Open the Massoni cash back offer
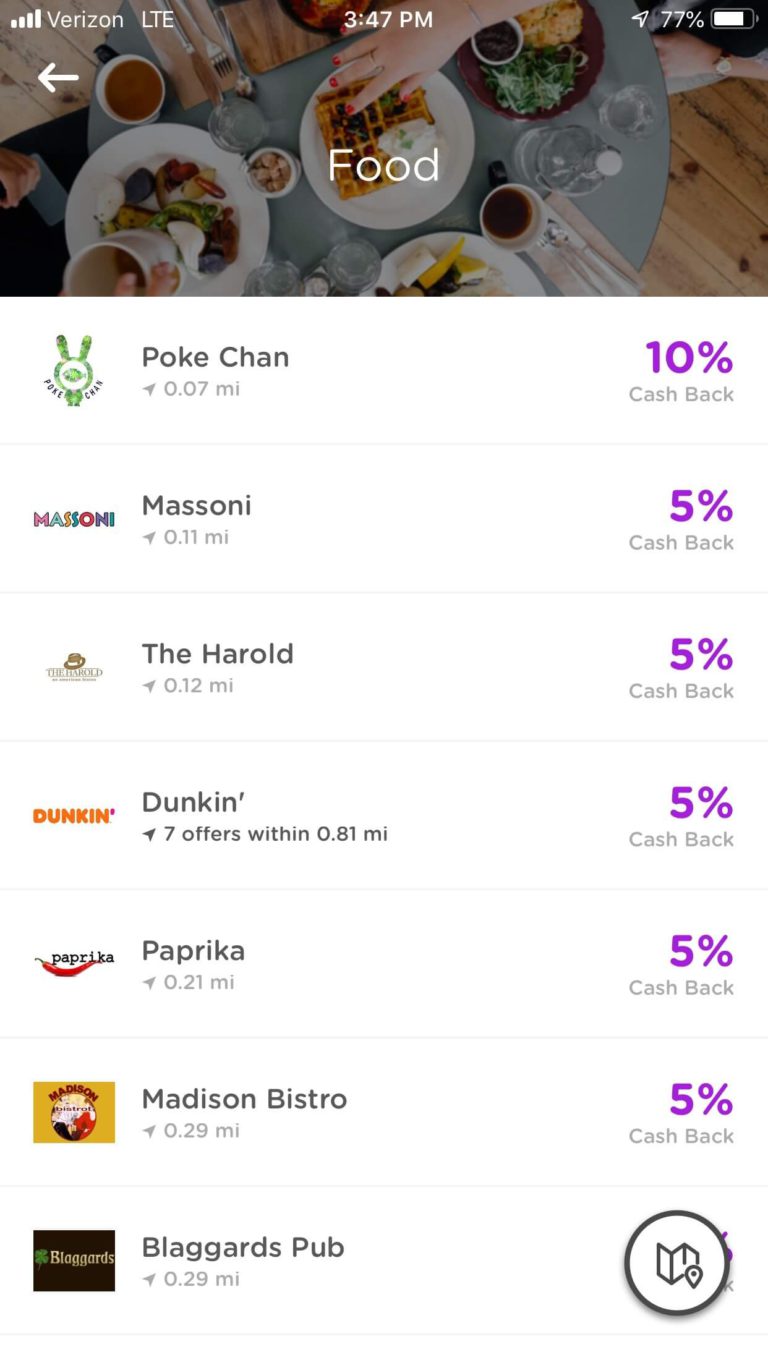 (384, 519)
